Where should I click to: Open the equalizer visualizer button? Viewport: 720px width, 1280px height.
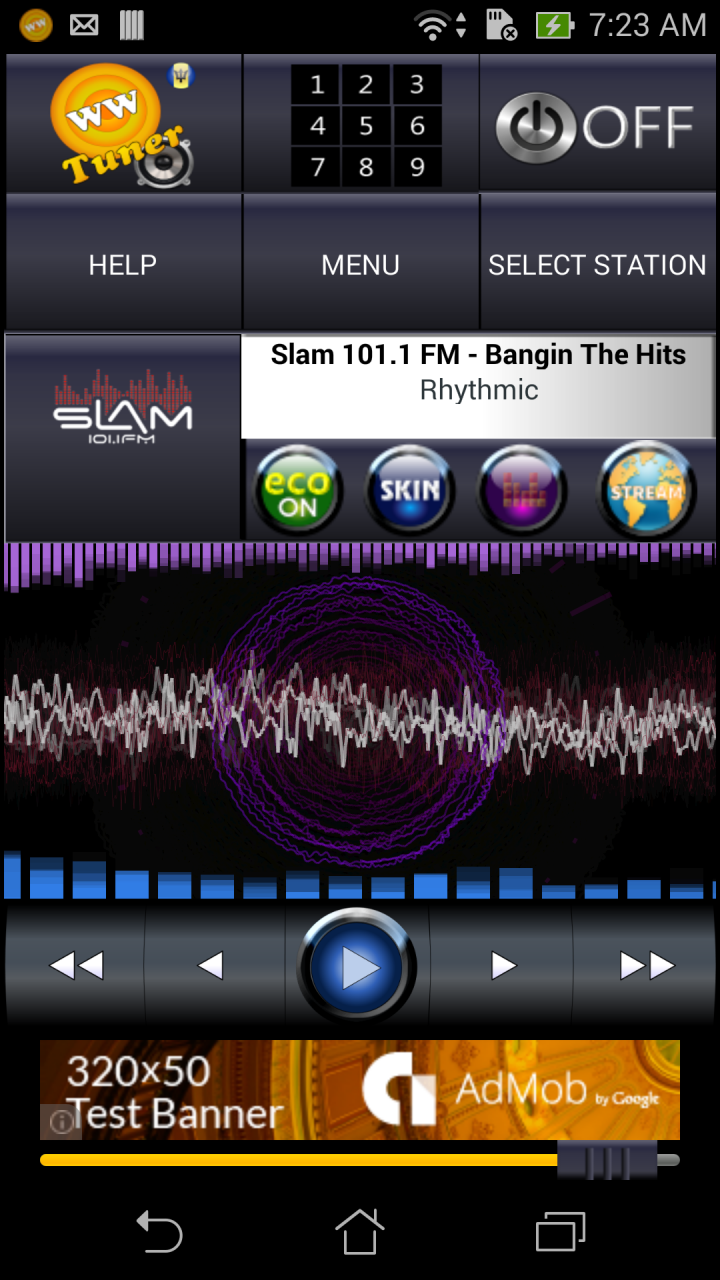coord(522,491)
